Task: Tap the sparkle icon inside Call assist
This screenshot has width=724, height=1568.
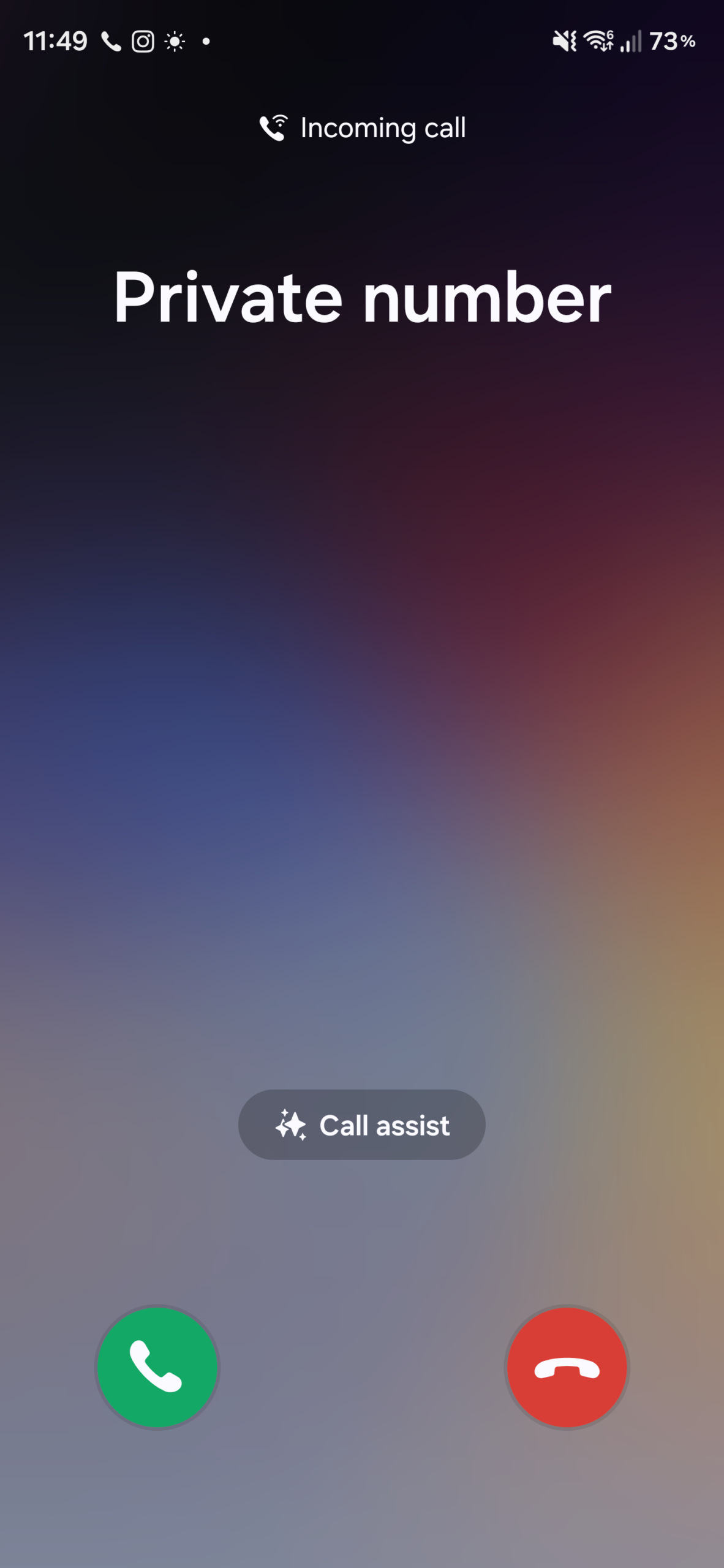Action: 293,1125
